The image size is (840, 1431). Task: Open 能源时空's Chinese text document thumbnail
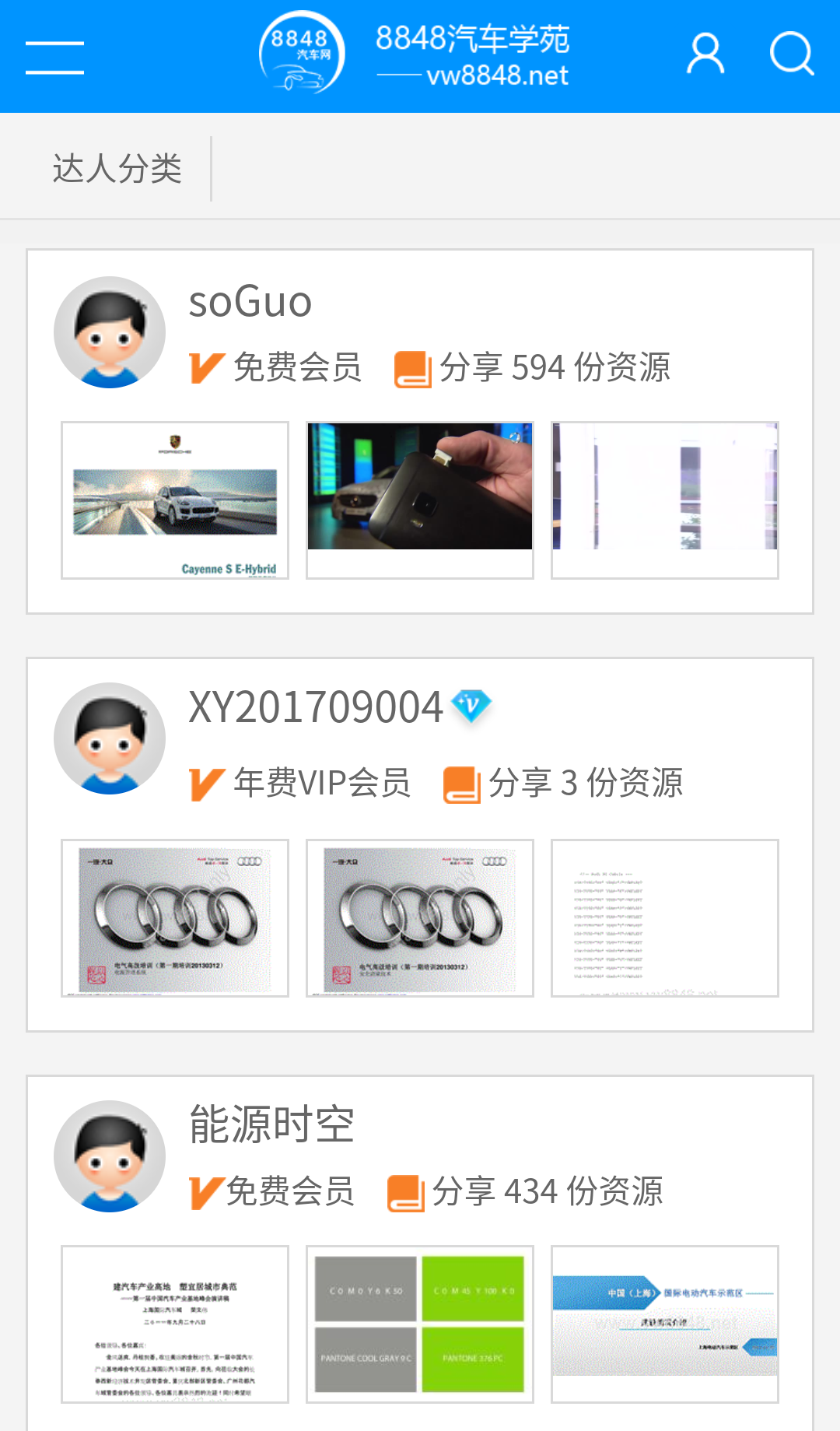point(175,1324)
